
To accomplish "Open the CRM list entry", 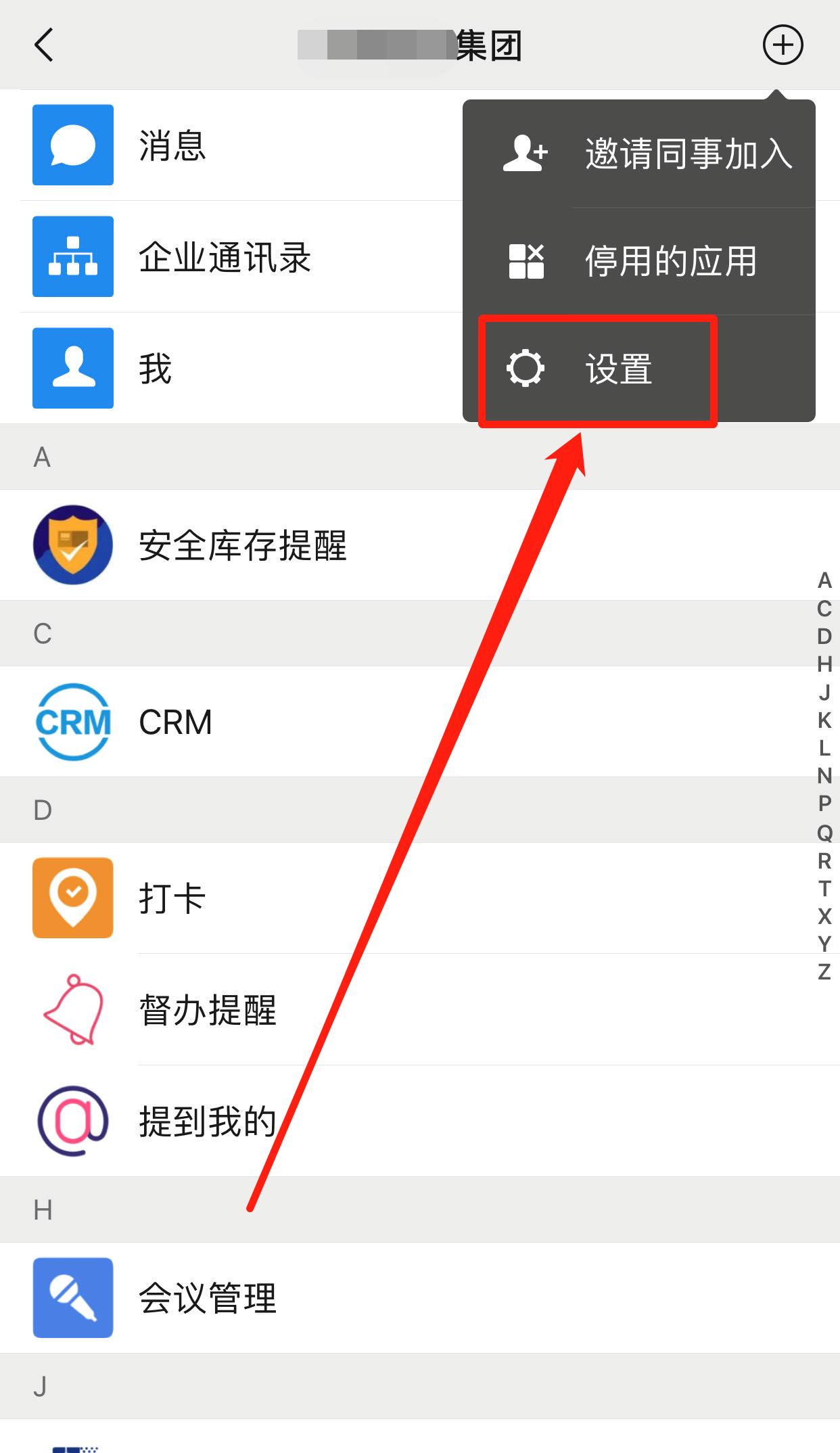I will tap(271, 721).
